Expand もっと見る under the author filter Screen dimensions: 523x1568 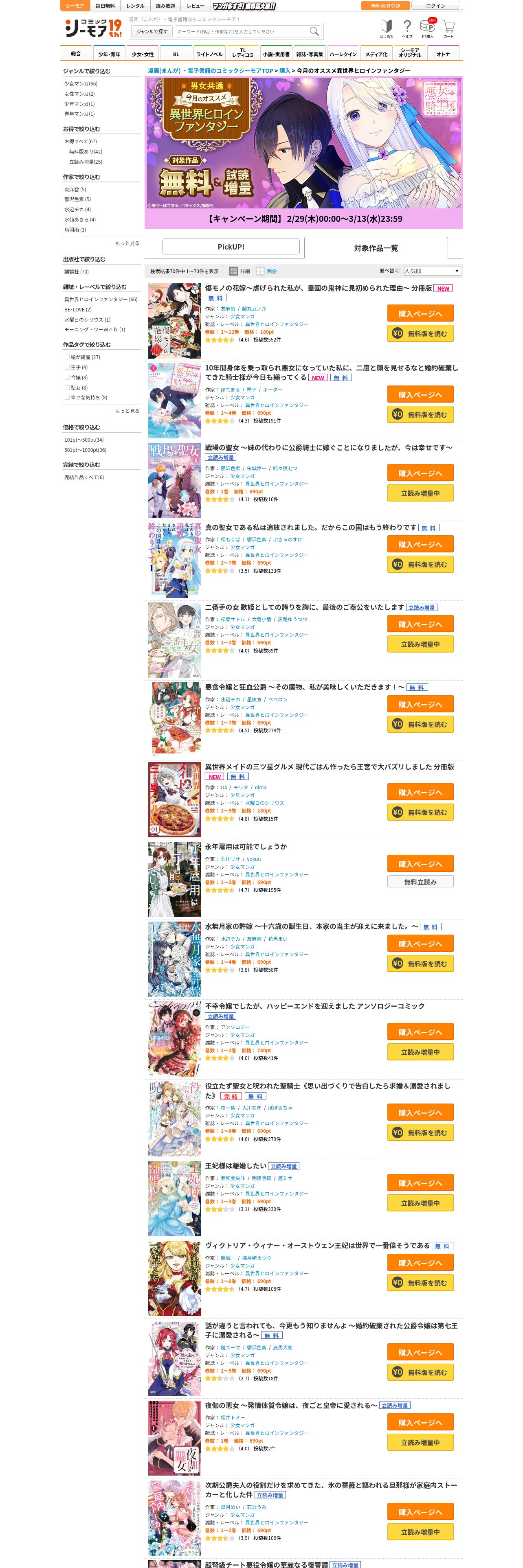(x=127, y=243)
